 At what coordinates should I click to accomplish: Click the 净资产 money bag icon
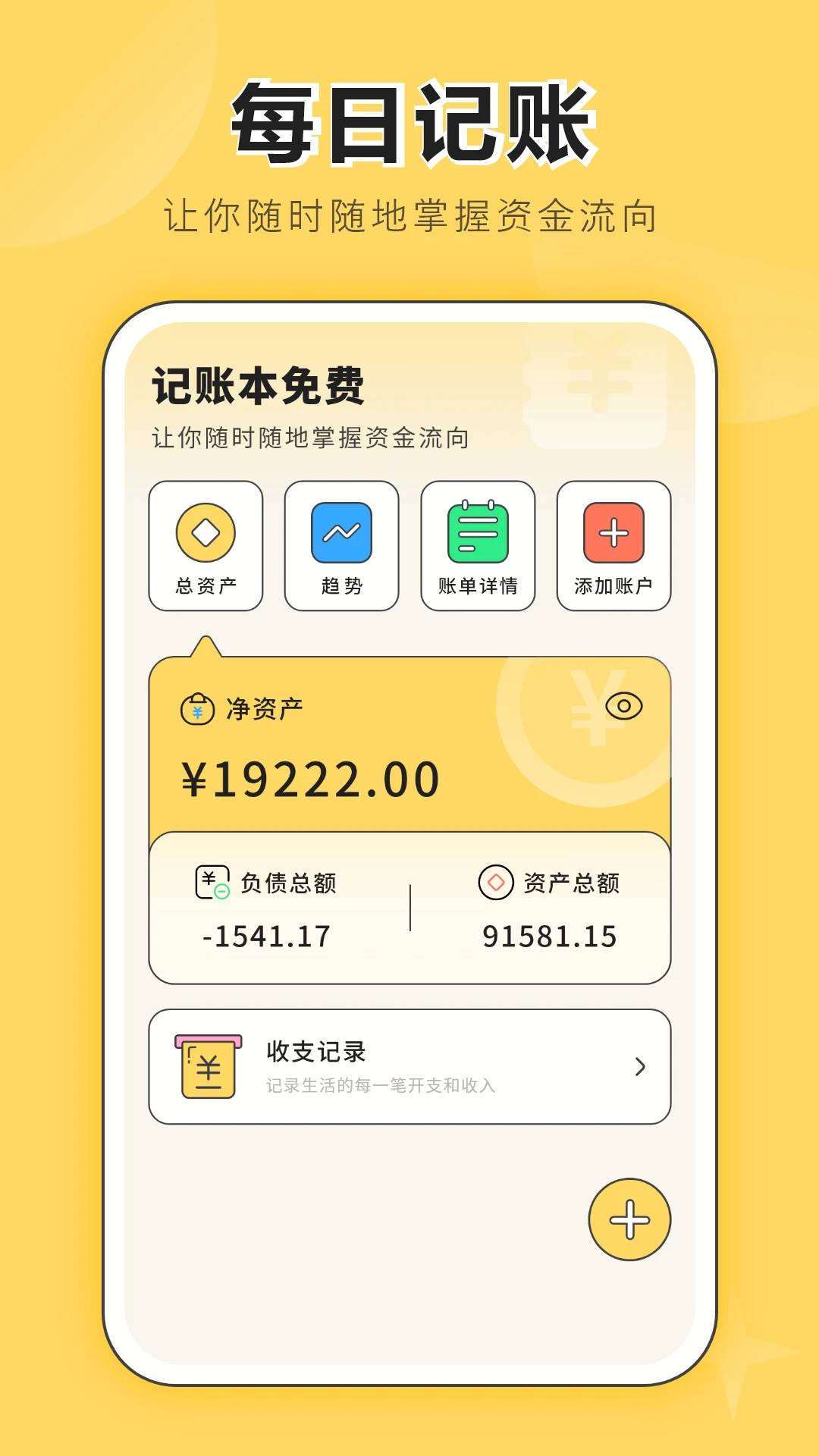tap(196, 709)
